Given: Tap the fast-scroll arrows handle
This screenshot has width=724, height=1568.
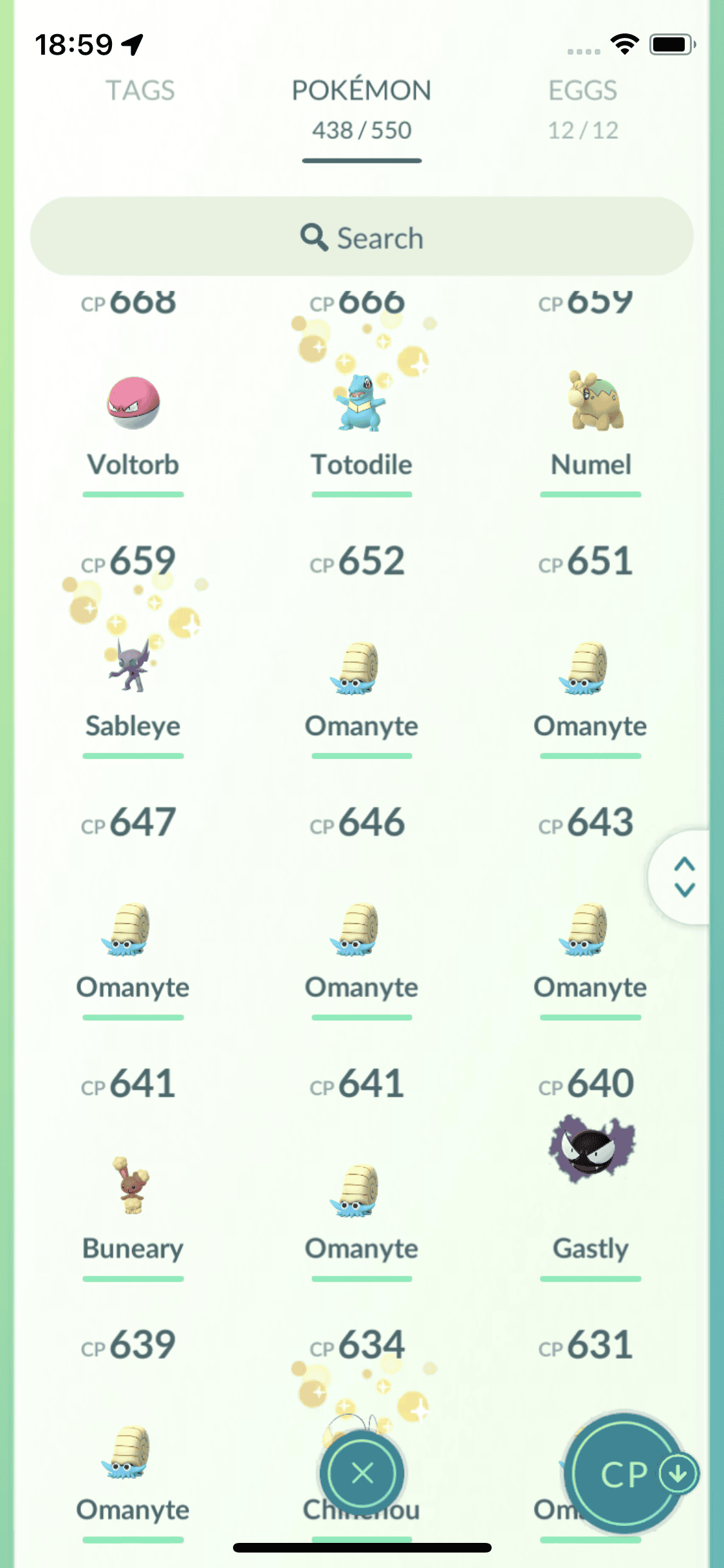Looking at the screenshot, I should pyautogui.click(x=684, y=877).
